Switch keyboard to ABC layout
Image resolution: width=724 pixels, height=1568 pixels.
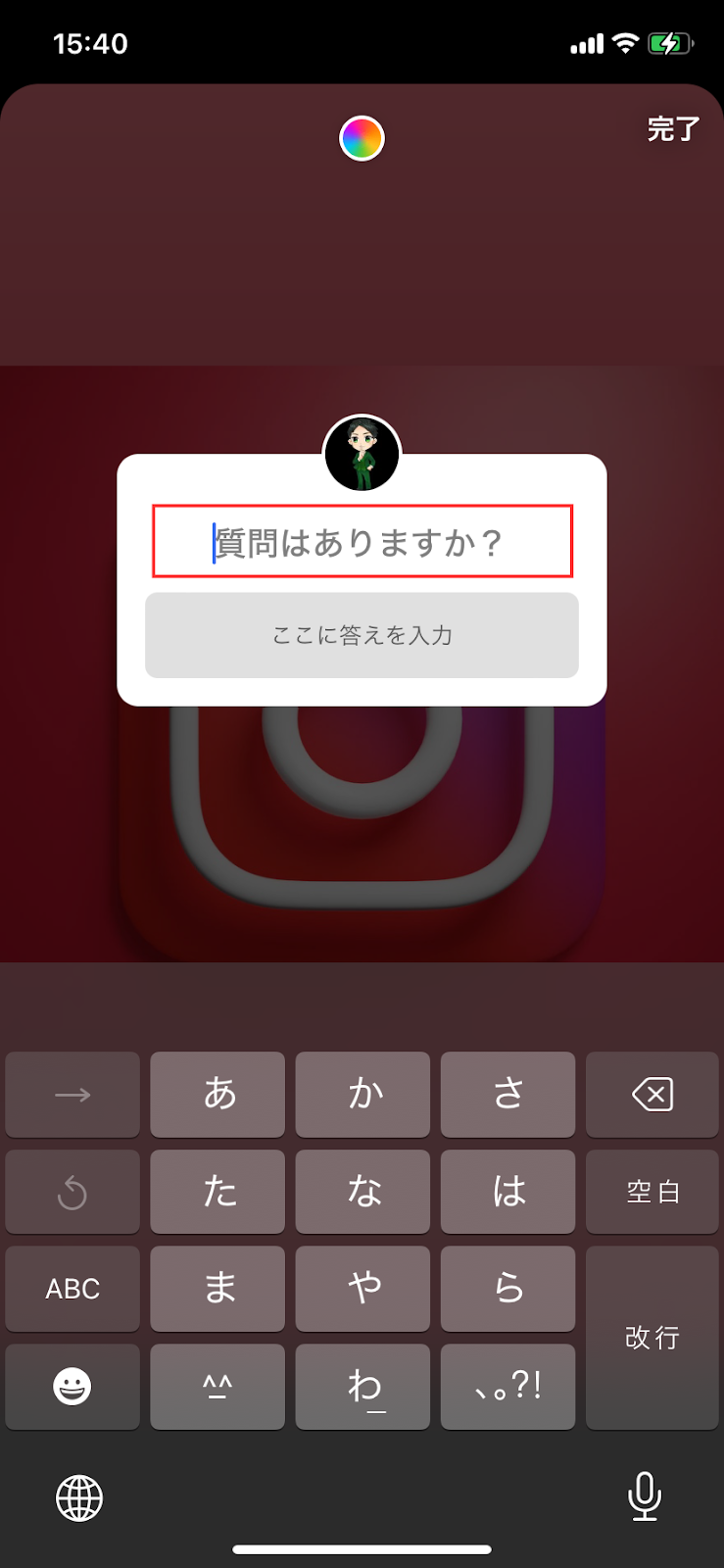(x=72, y=1288)
